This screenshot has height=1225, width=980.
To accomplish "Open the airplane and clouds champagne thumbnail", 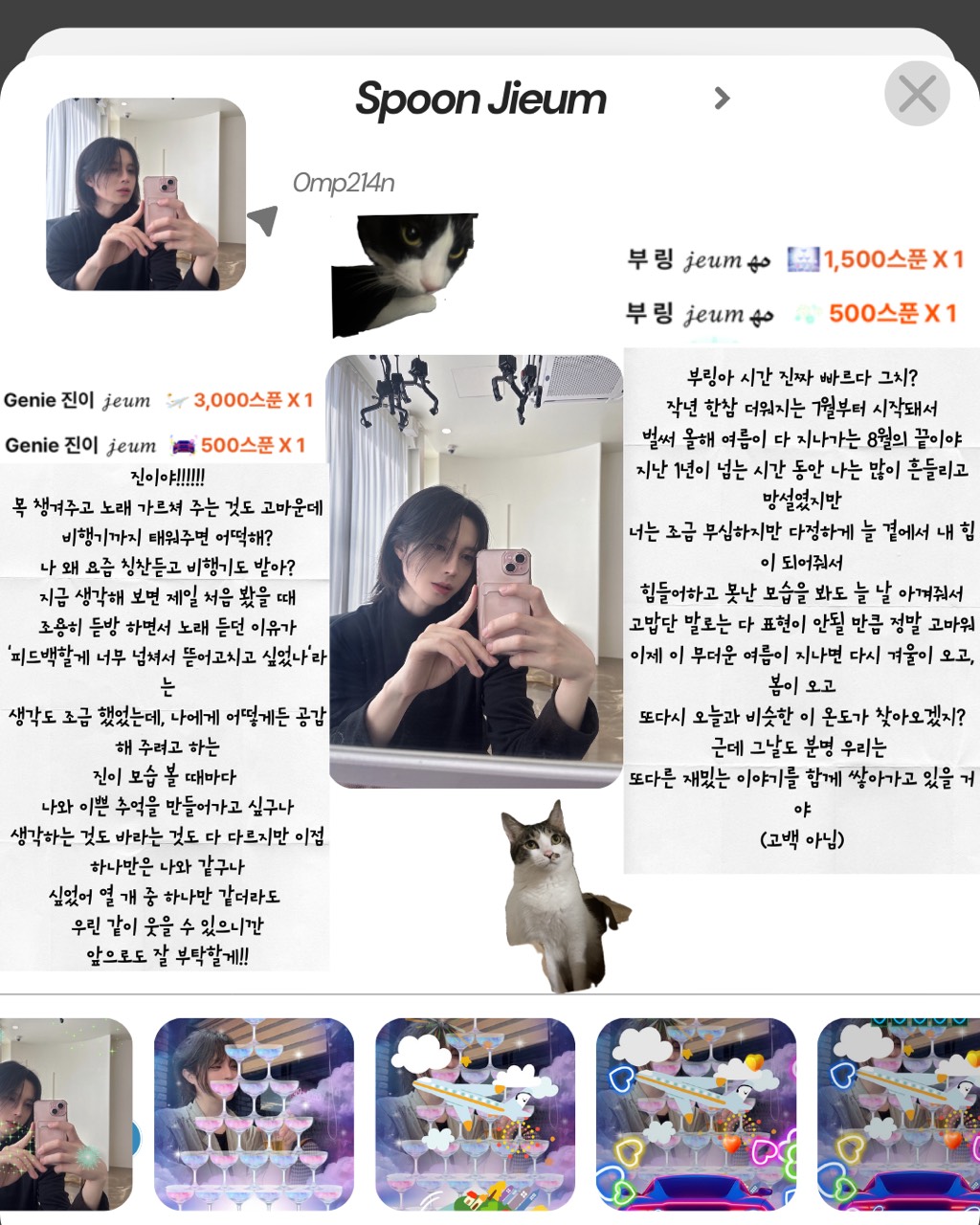I will (475, 1114).
